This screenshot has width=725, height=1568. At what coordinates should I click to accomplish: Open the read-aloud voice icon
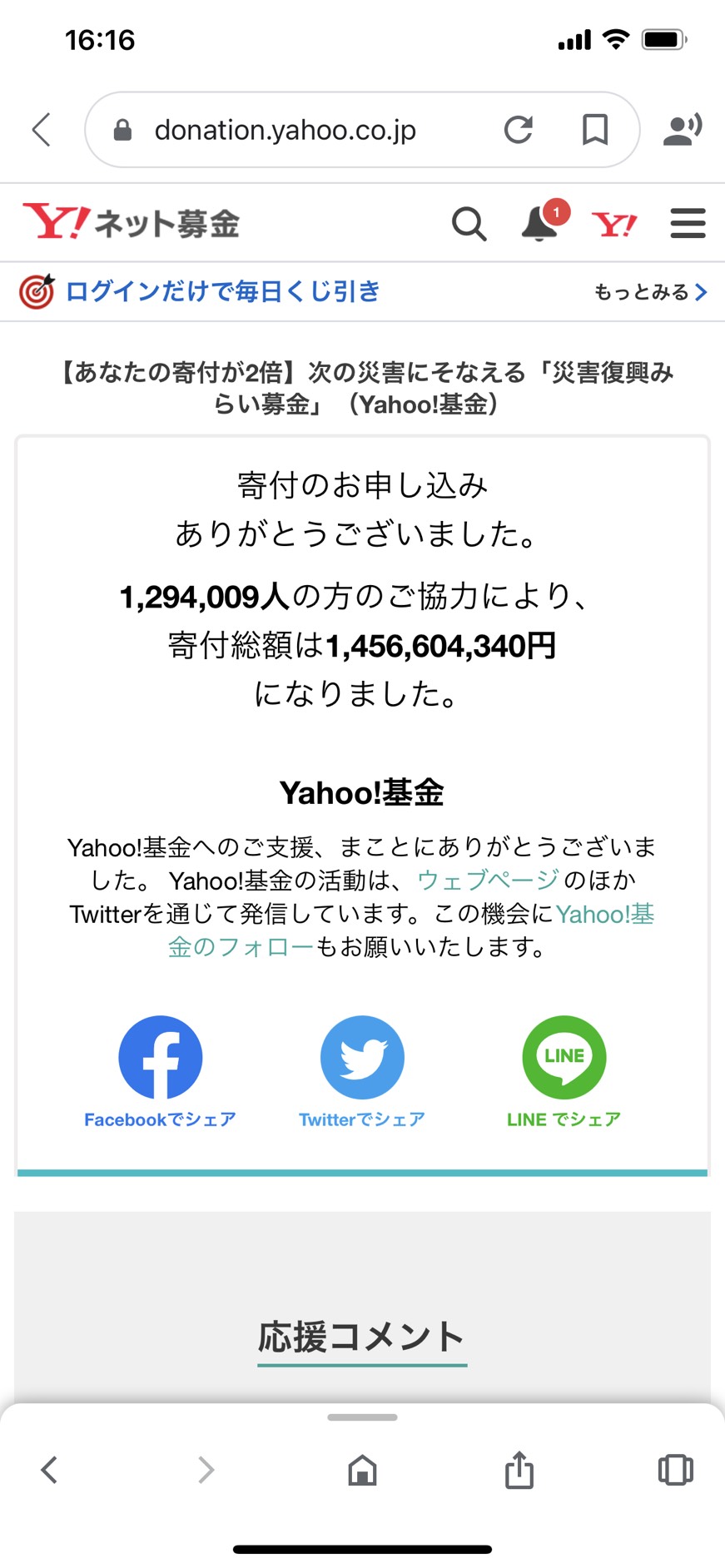click(x=682, y=130)
